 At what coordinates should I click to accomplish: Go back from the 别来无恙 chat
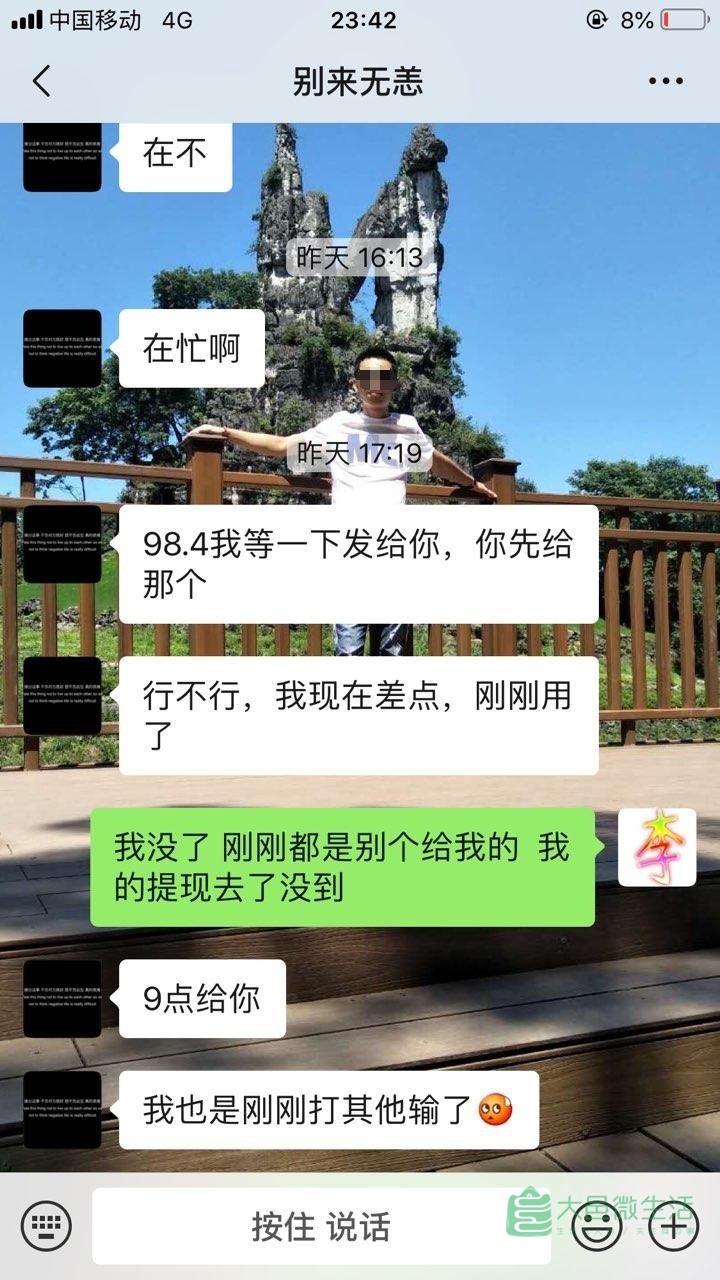point(41,81)
